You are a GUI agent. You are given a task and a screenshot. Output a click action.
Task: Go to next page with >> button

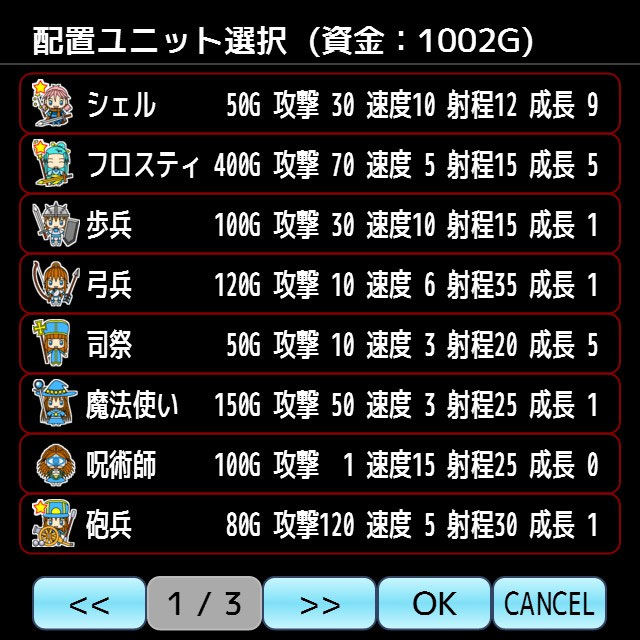tap(319, 603)
